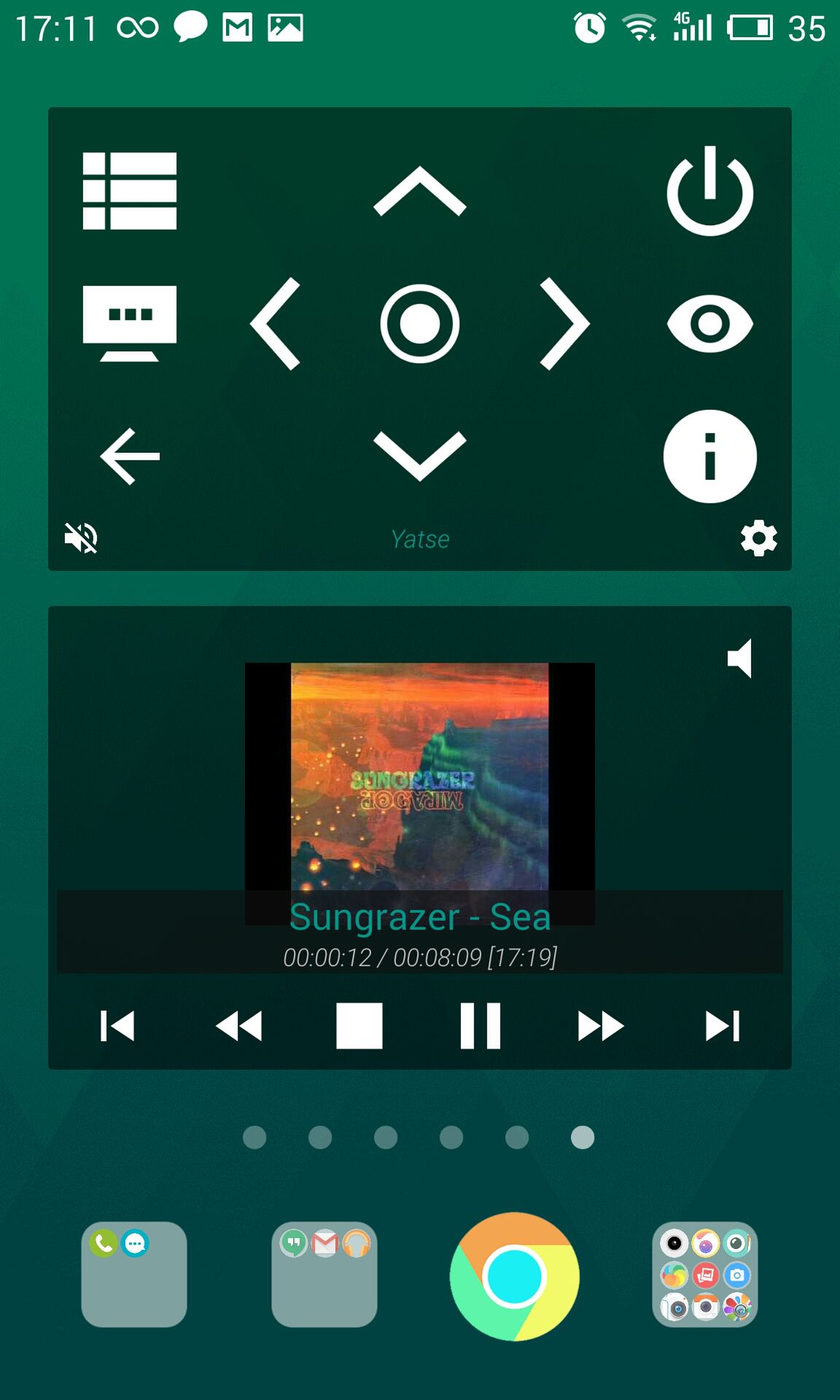Tap the right arrow on the remote
The height and width of the screenshot is (1400, 840).
564,324
